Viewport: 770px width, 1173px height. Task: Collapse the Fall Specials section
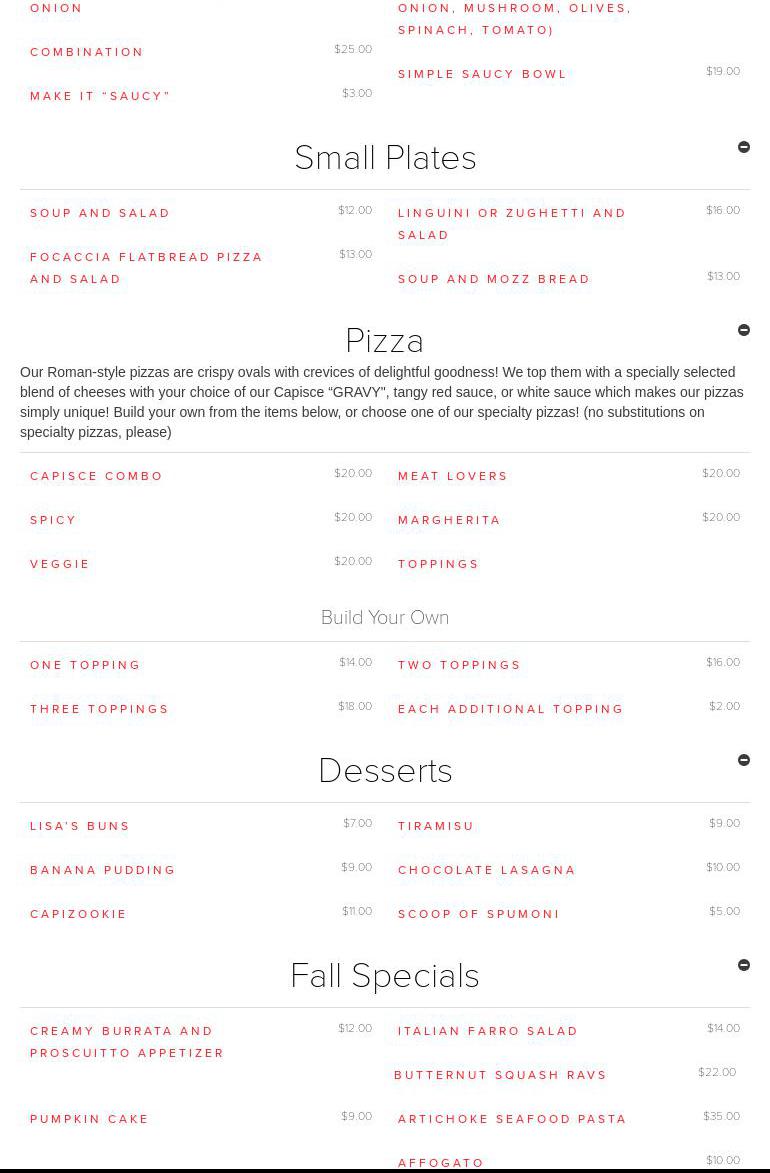pyautogui.click(x=744, y=965)
